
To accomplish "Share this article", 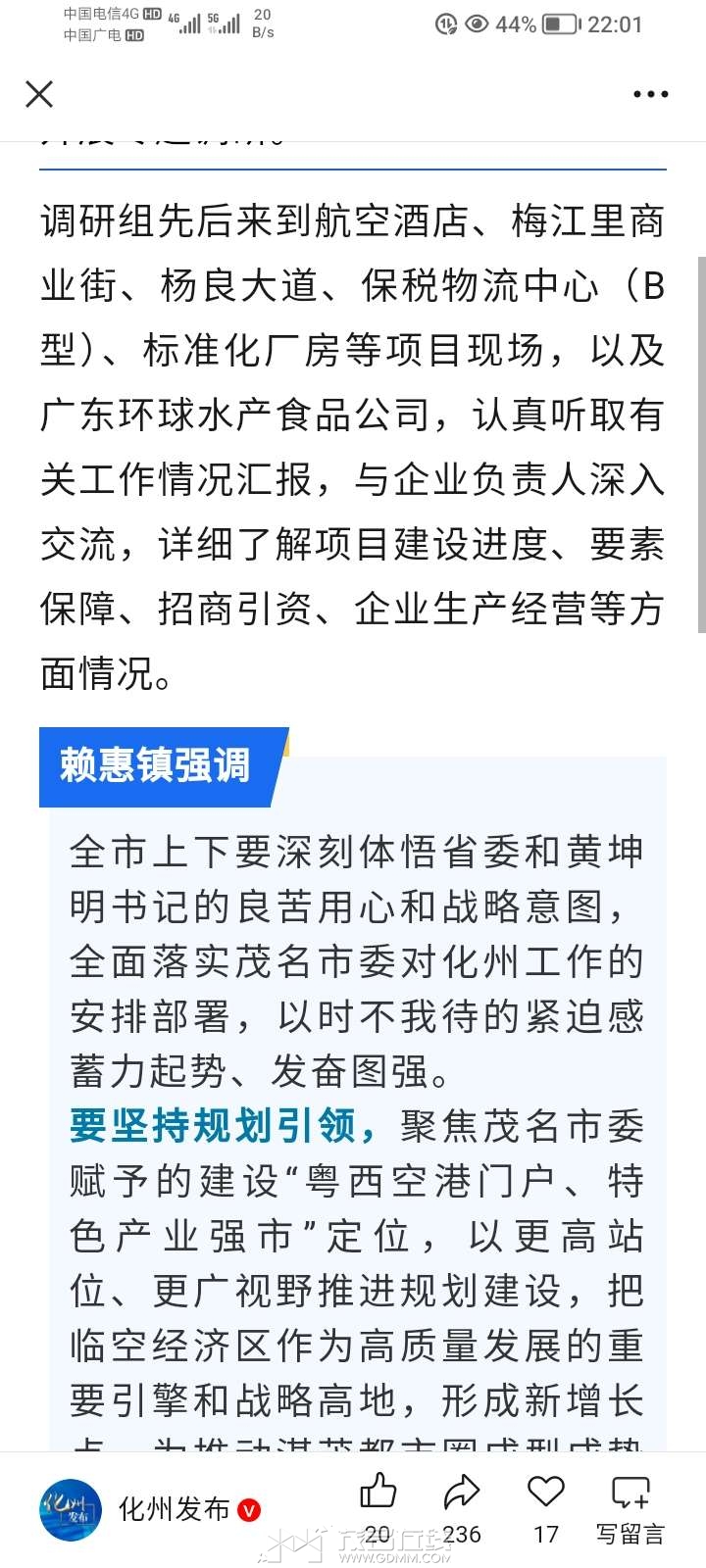I will pos(461,1493).
